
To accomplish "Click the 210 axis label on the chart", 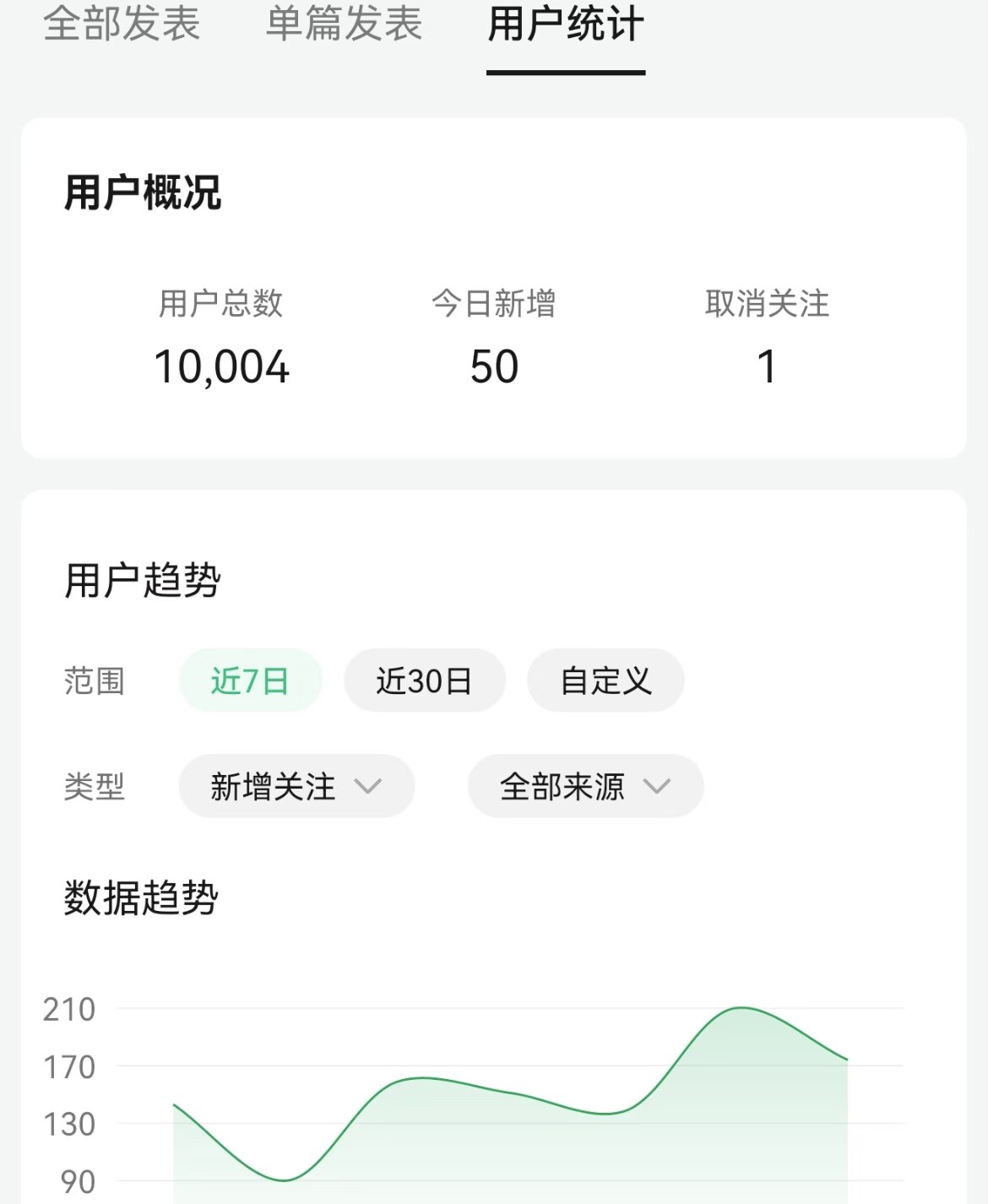I will coord(69,1009).
